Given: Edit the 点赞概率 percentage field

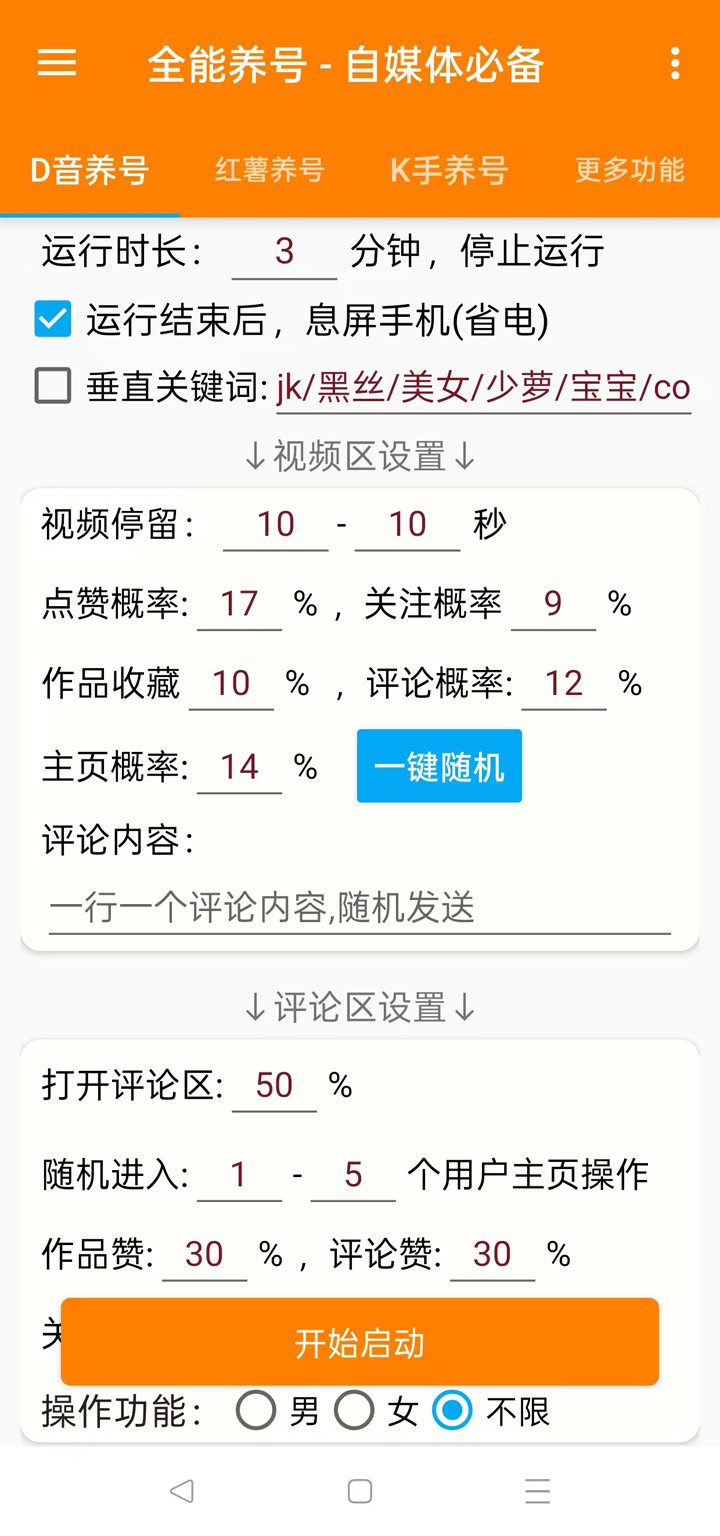Looking at the screenshot, I should (239, 604).
